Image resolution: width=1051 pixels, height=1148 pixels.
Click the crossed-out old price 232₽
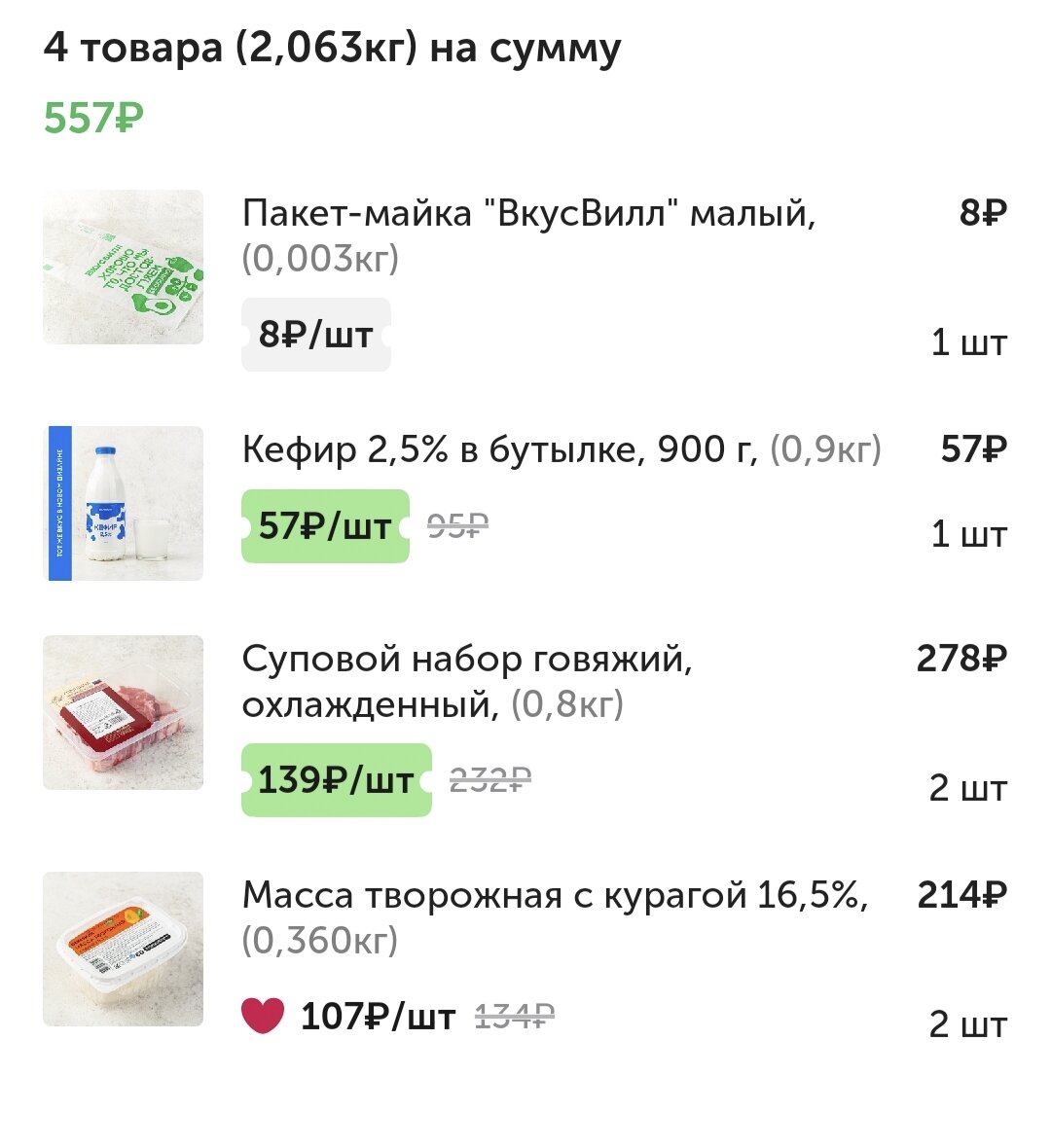click(490, 778)
